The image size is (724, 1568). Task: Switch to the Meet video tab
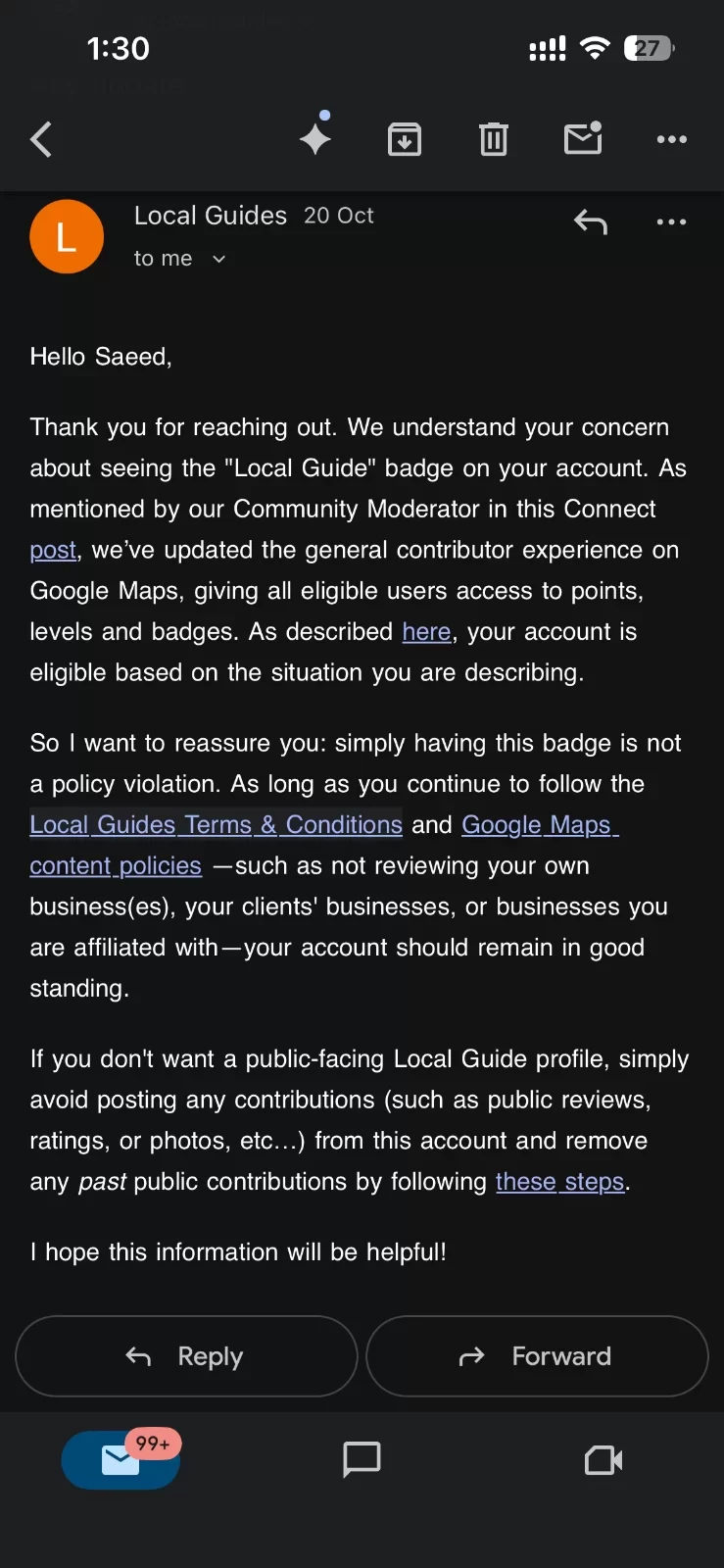(x=603, y=1460)
